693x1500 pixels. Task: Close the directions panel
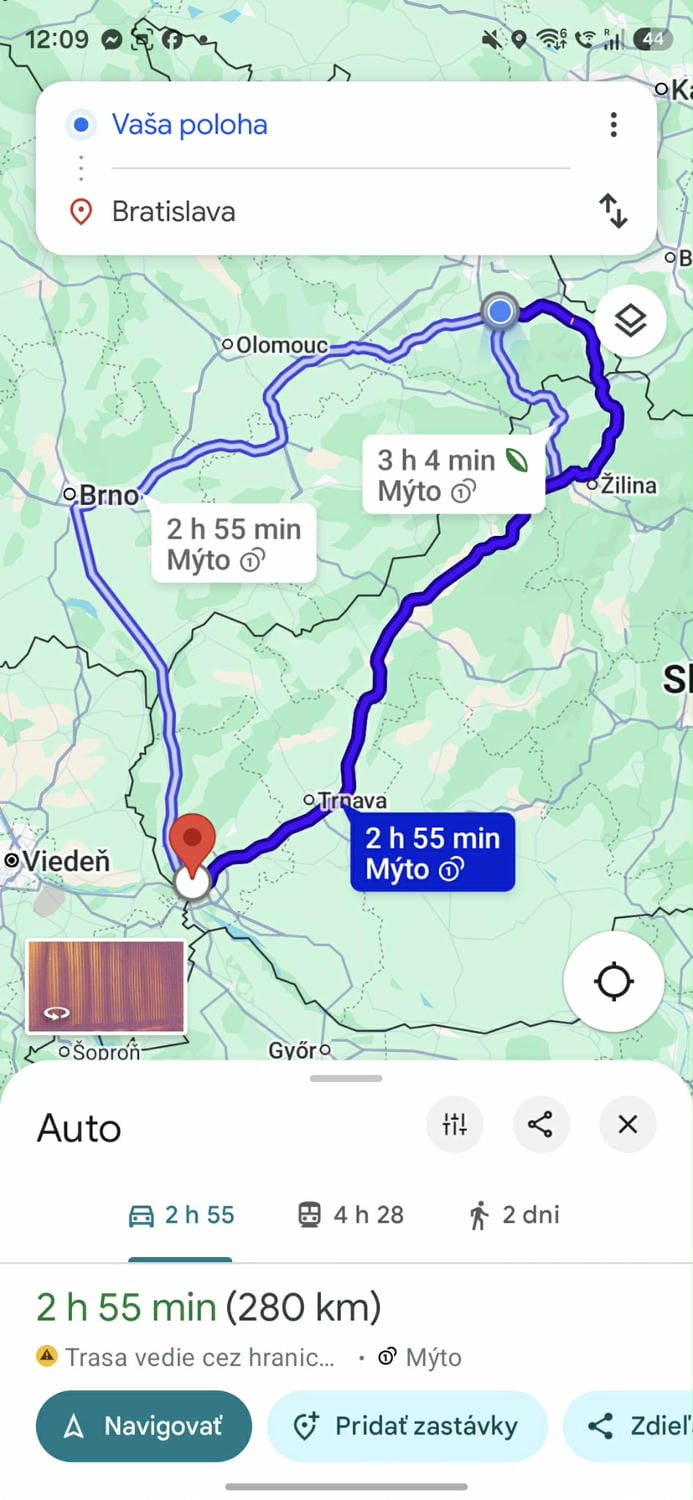point(627,1125)
